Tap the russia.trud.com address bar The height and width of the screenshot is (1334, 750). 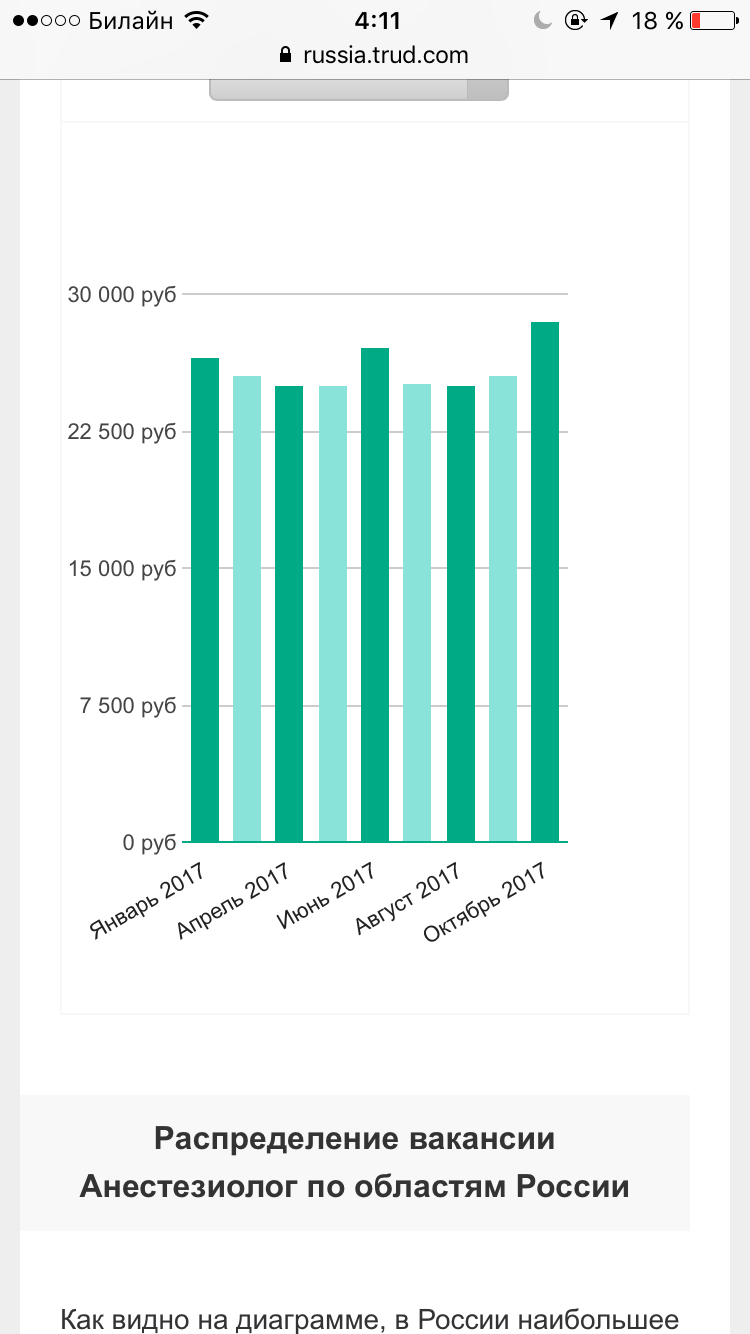tap(375, 55)
